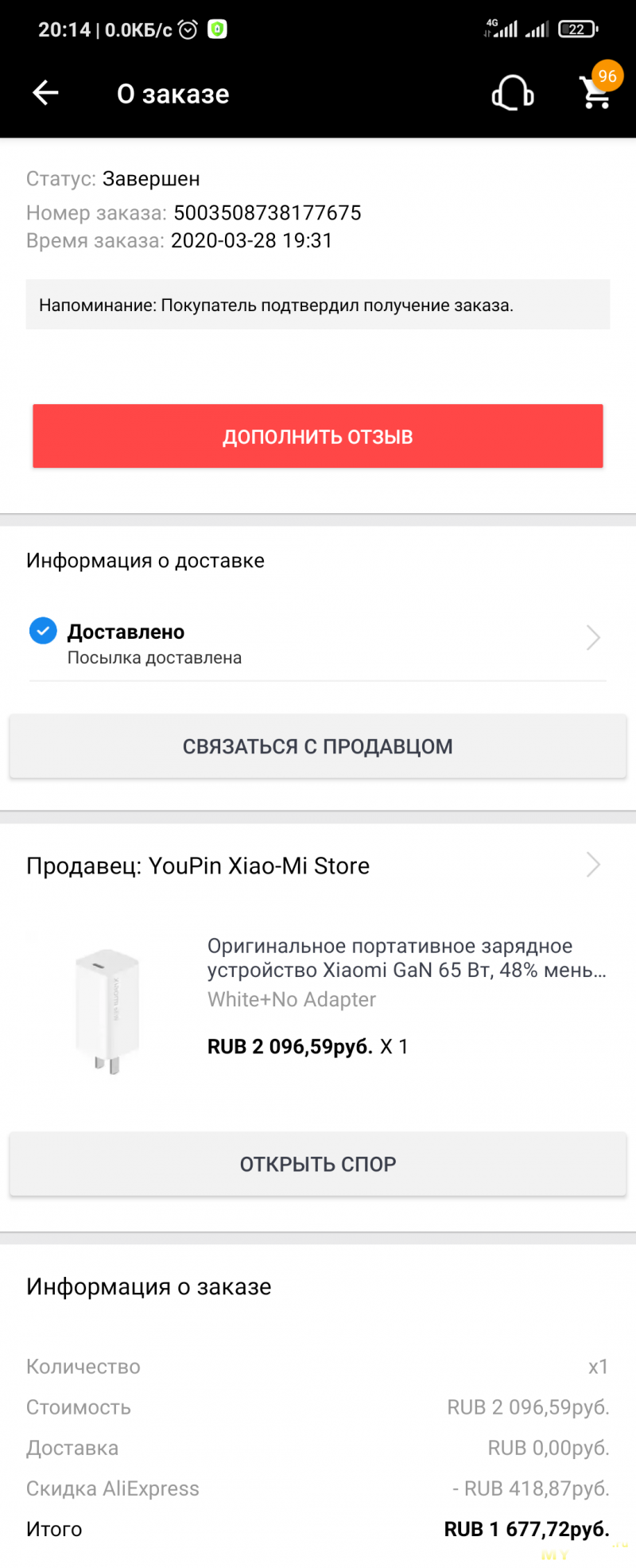Image resolution: width=636 pixels, height=1568 pixels.
Task: Tap the О заказе title bar
Action: pos(173,93)
